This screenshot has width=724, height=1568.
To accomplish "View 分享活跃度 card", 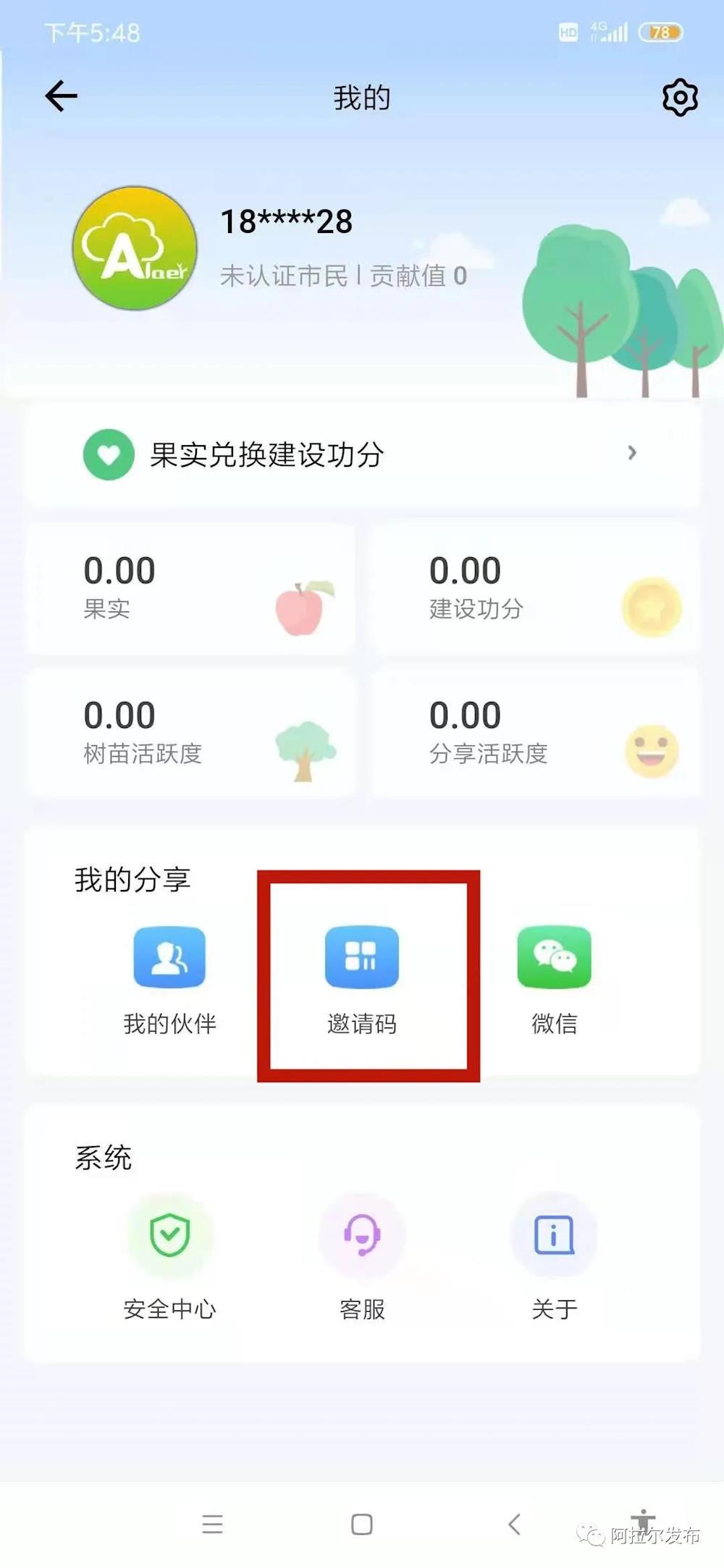I will click(x=534, y=733).
